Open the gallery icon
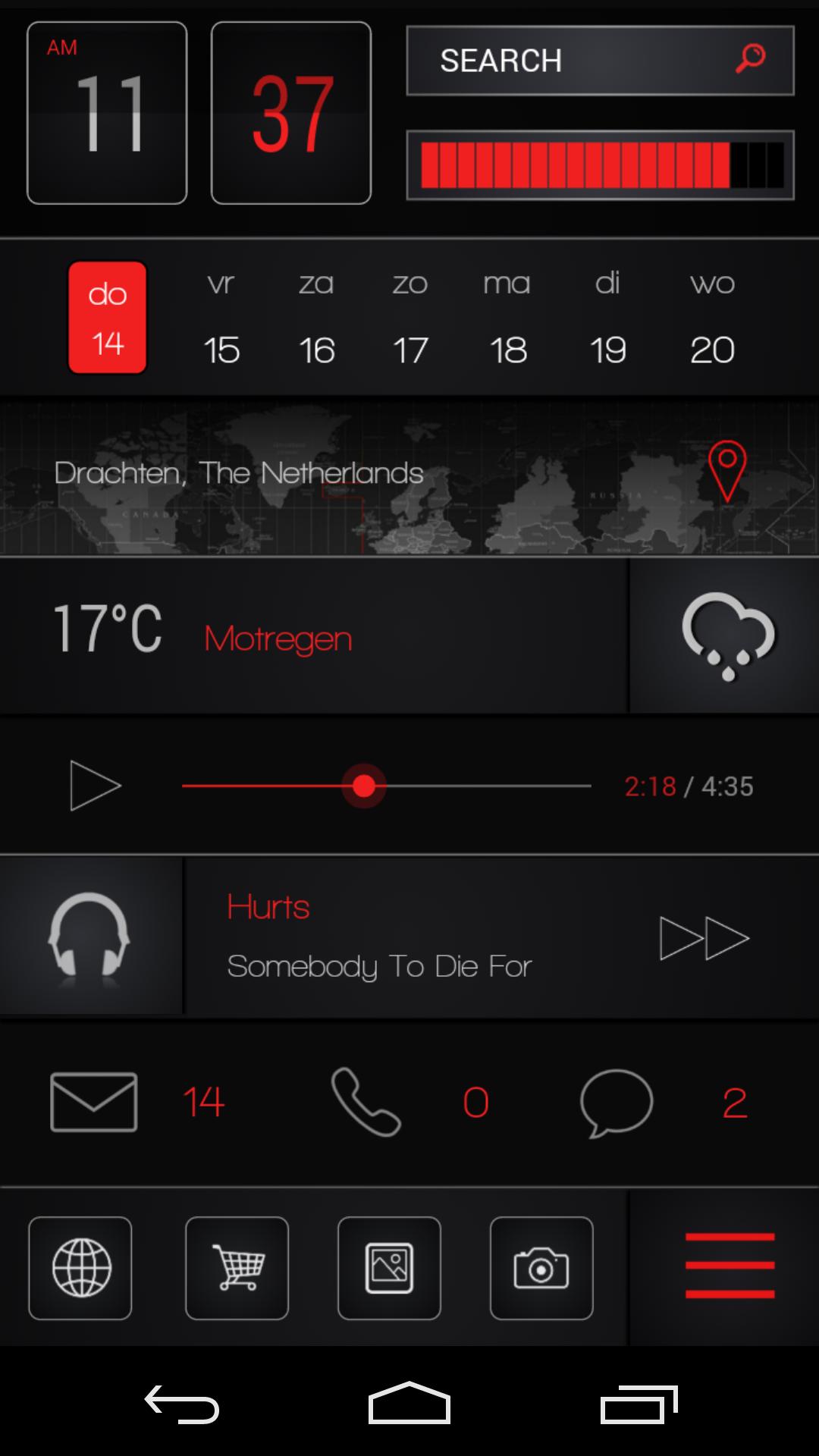The image size is (819, 1456). tap(389, 1268)
